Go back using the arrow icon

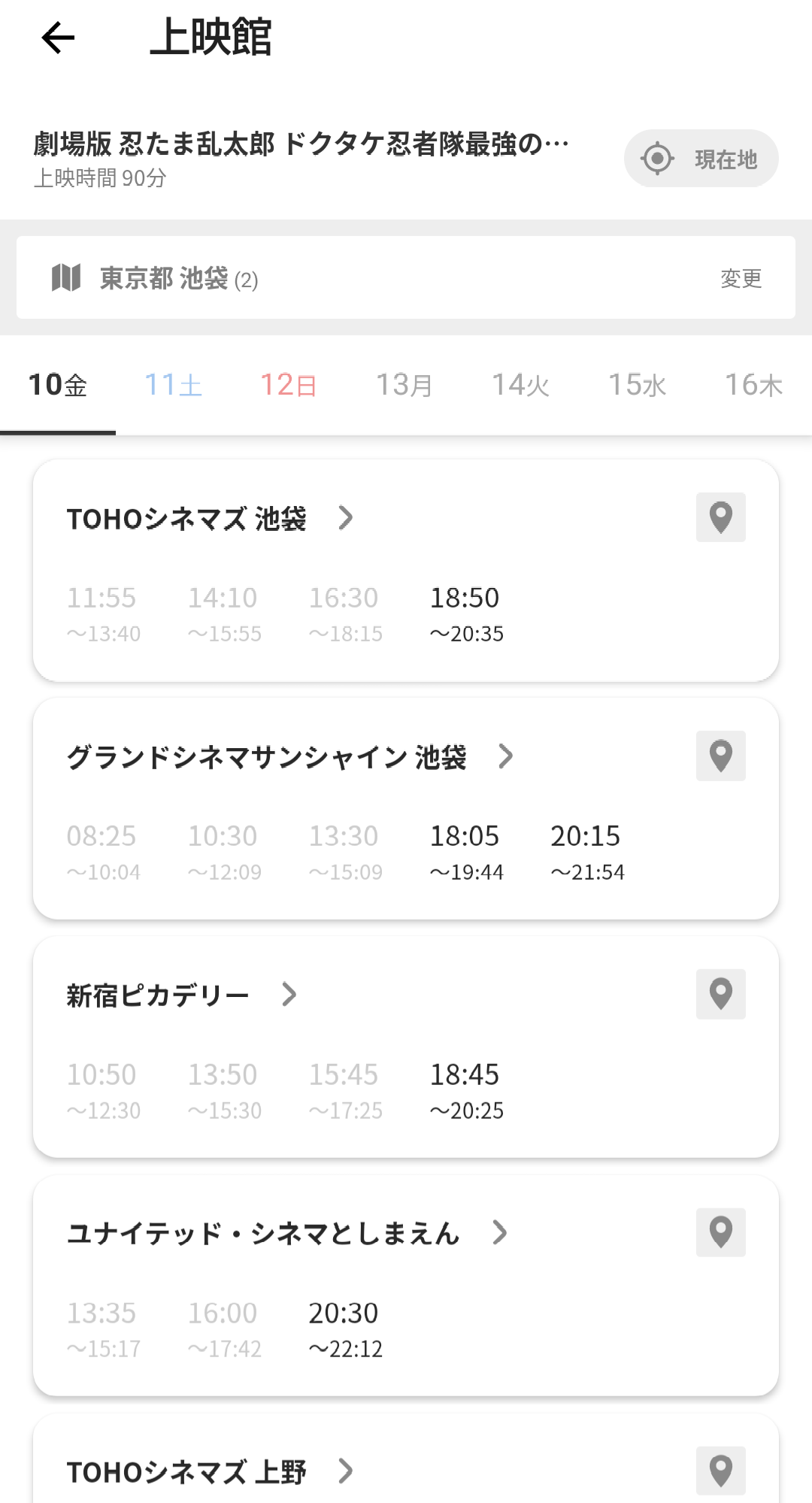[x=58, y=38]
